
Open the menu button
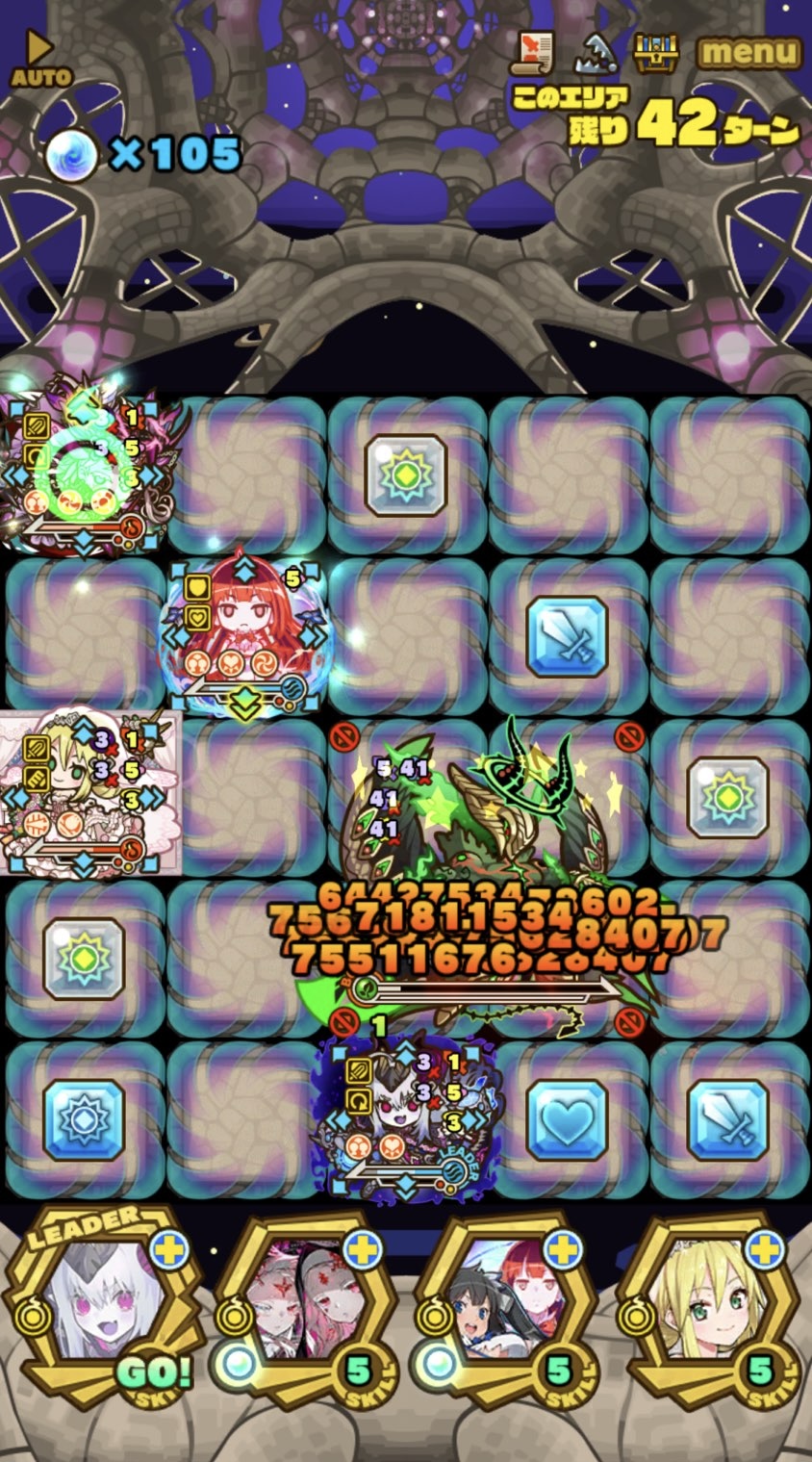tap(749, 53)
